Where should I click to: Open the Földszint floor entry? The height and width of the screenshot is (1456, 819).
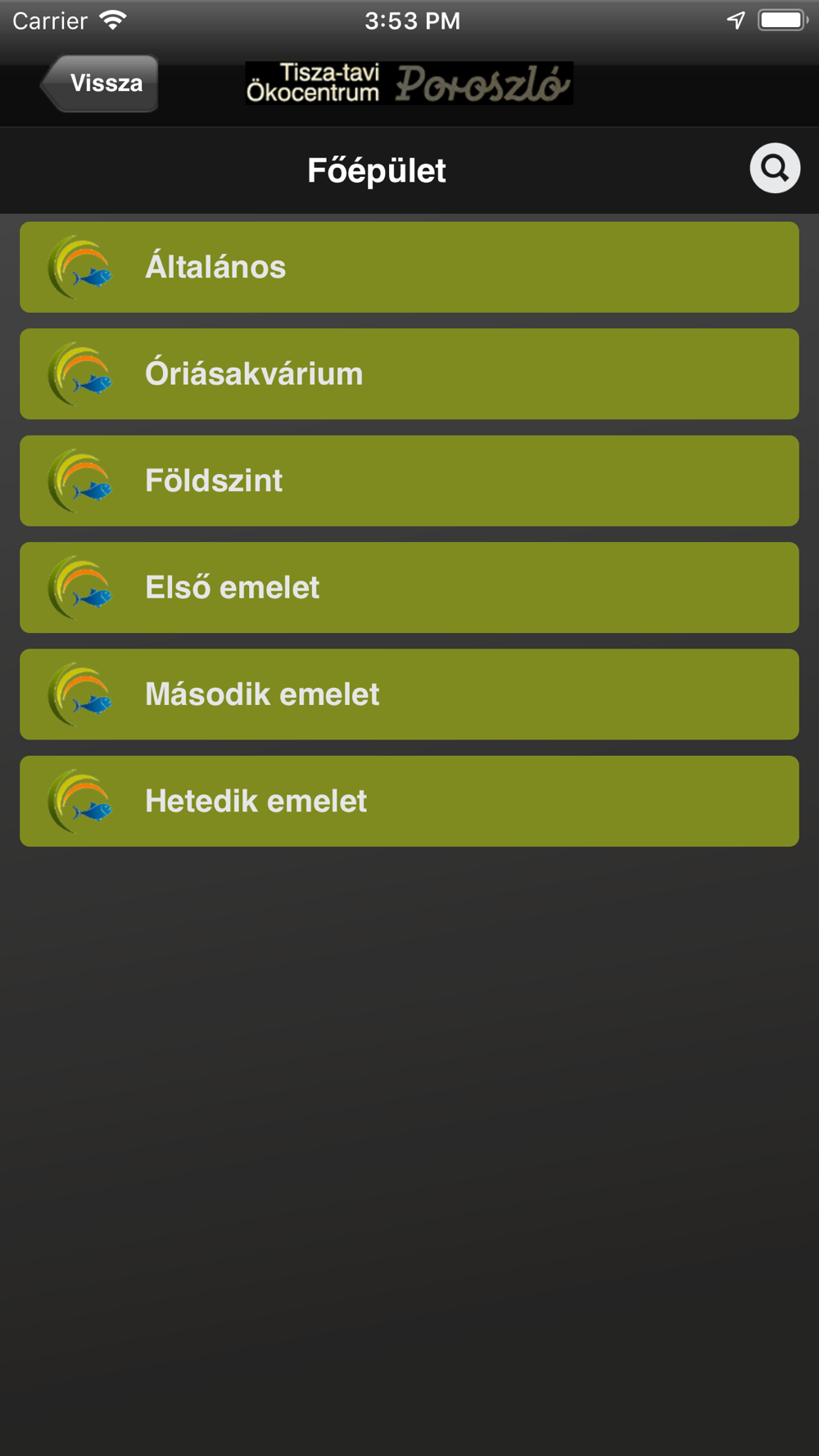tap(409, 481)
